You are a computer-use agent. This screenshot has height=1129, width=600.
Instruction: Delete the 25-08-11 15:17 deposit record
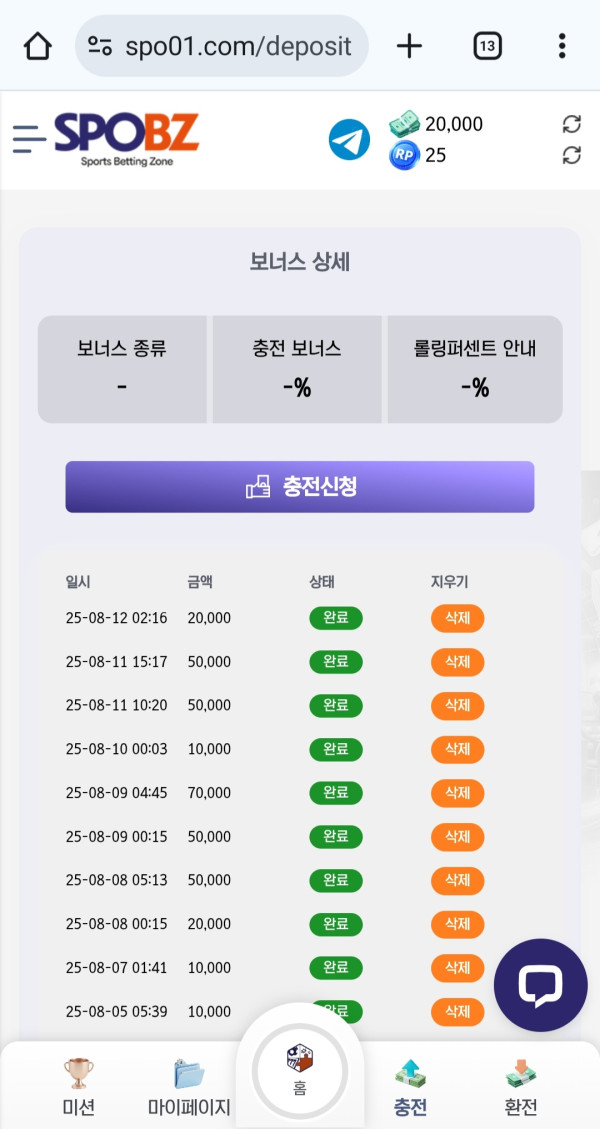click(457, 662)
